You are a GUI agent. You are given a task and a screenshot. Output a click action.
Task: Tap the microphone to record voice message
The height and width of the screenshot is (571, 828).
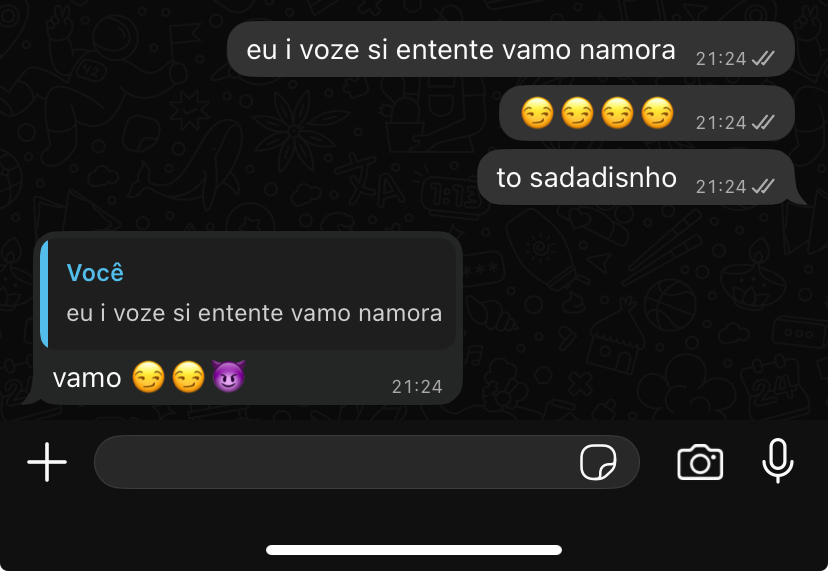tap(777, 462)
